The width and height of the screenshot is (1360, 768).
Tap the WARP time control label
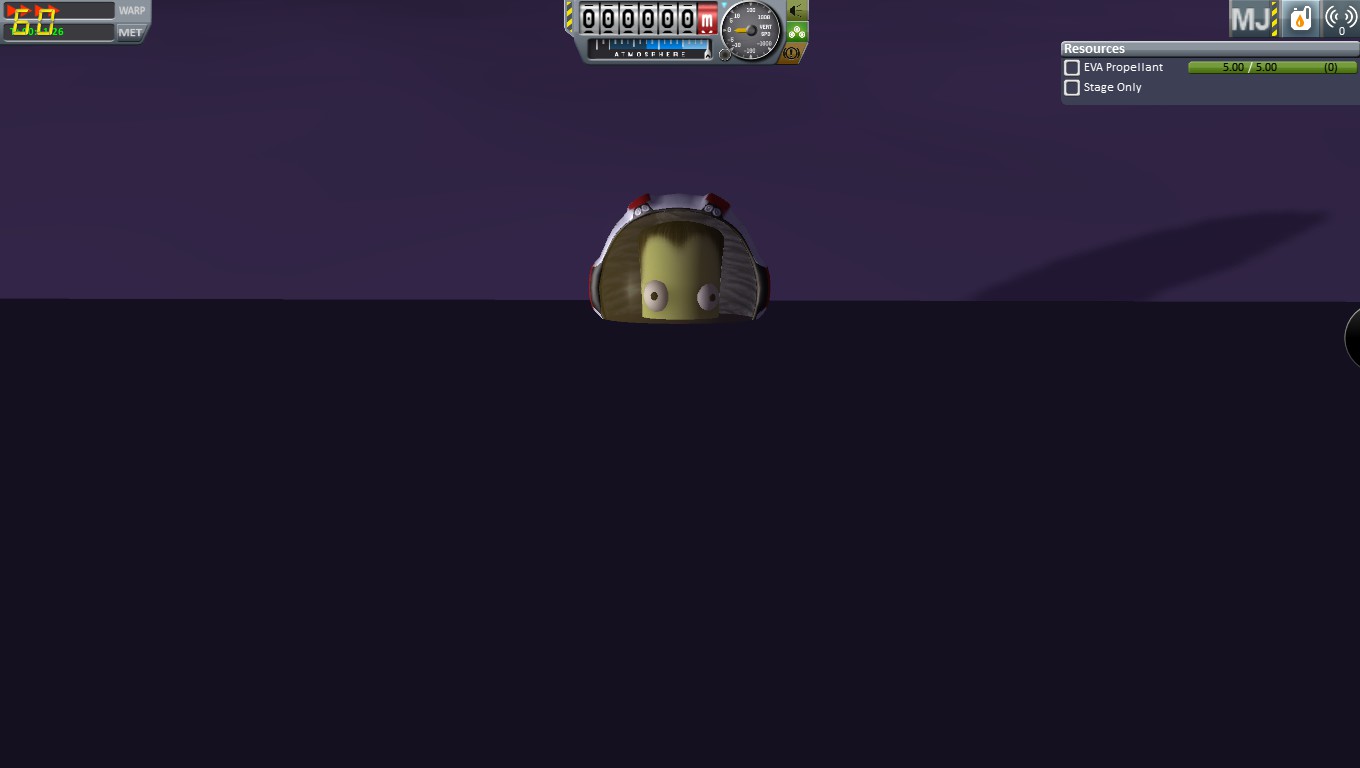132,10
